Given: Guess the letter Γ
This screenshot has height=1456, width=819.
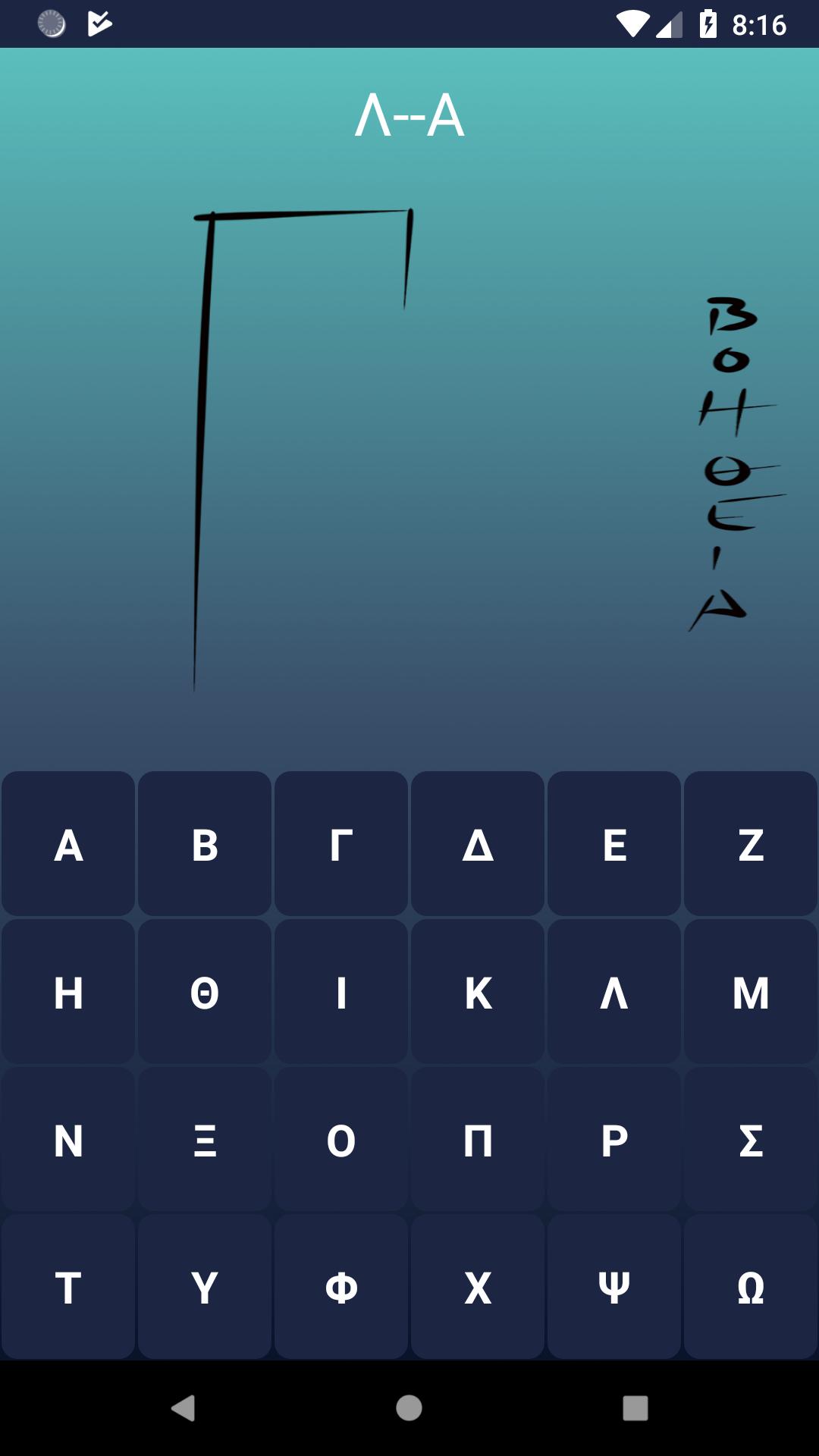Looking at the screenshot, I should (x=341, y=844).
